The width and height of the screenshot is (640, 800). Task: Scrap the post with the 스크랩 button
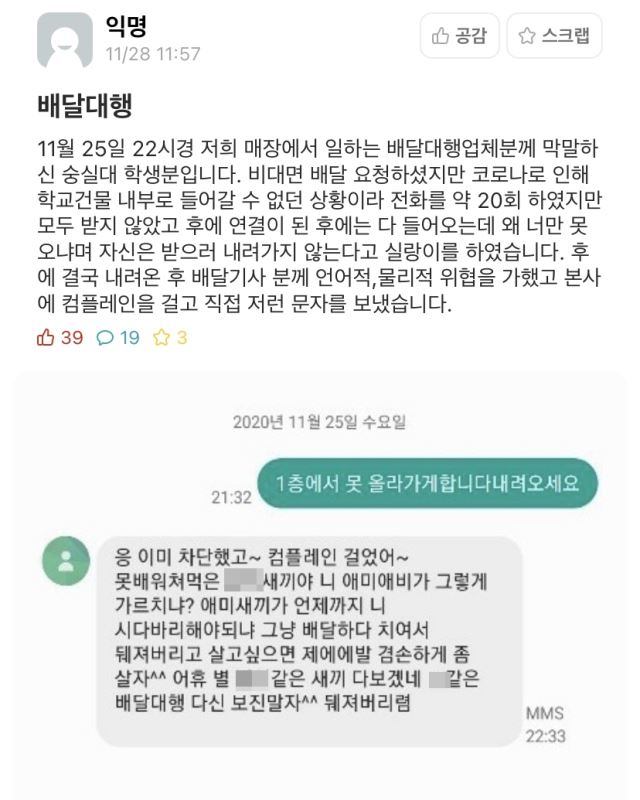tap(554, 37)
